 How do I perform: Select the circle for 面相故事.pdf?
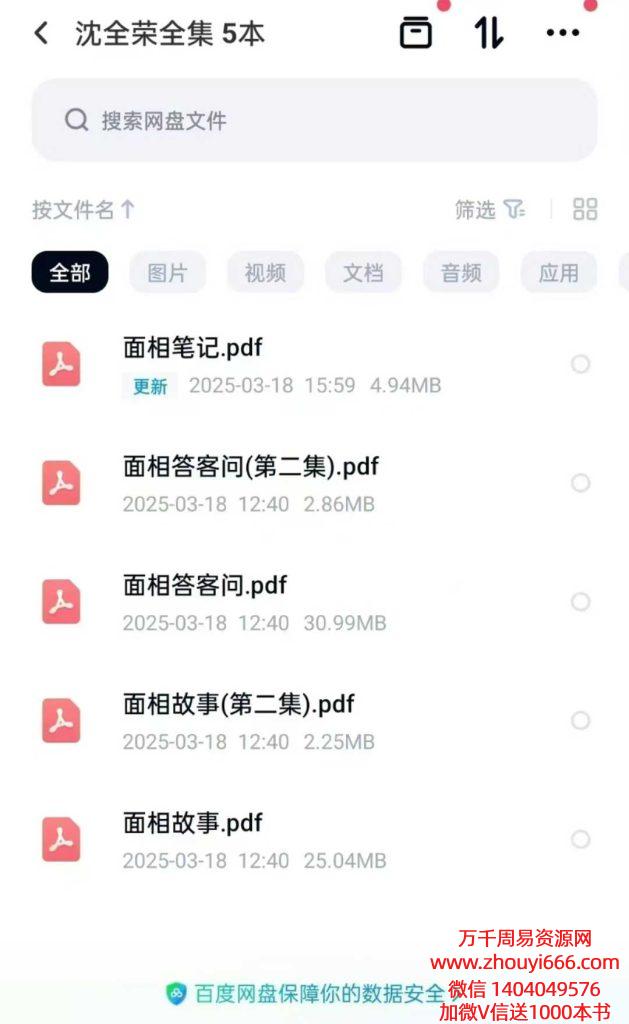[580, 840]
